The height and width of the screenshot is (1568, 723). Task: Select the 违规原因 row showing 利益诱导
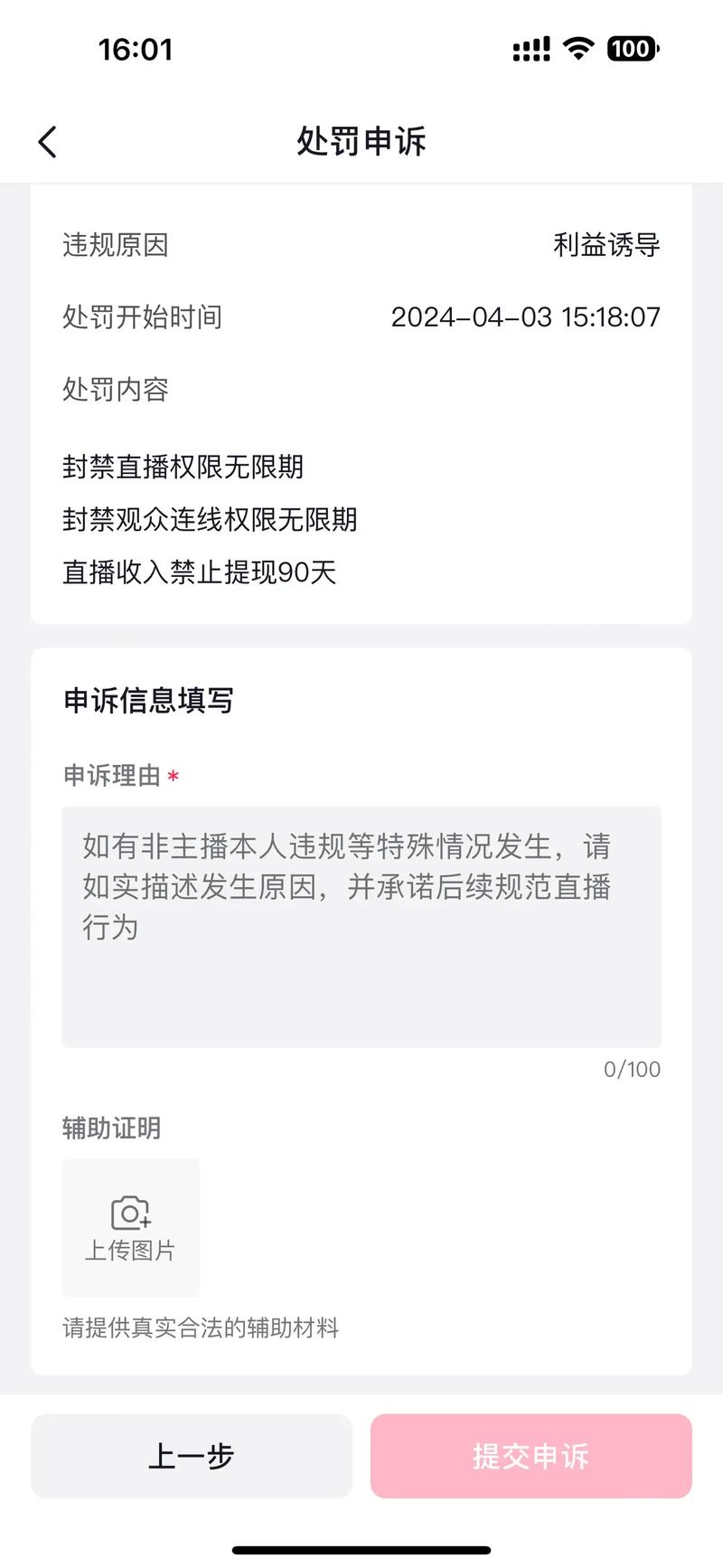tap(361, 245)
